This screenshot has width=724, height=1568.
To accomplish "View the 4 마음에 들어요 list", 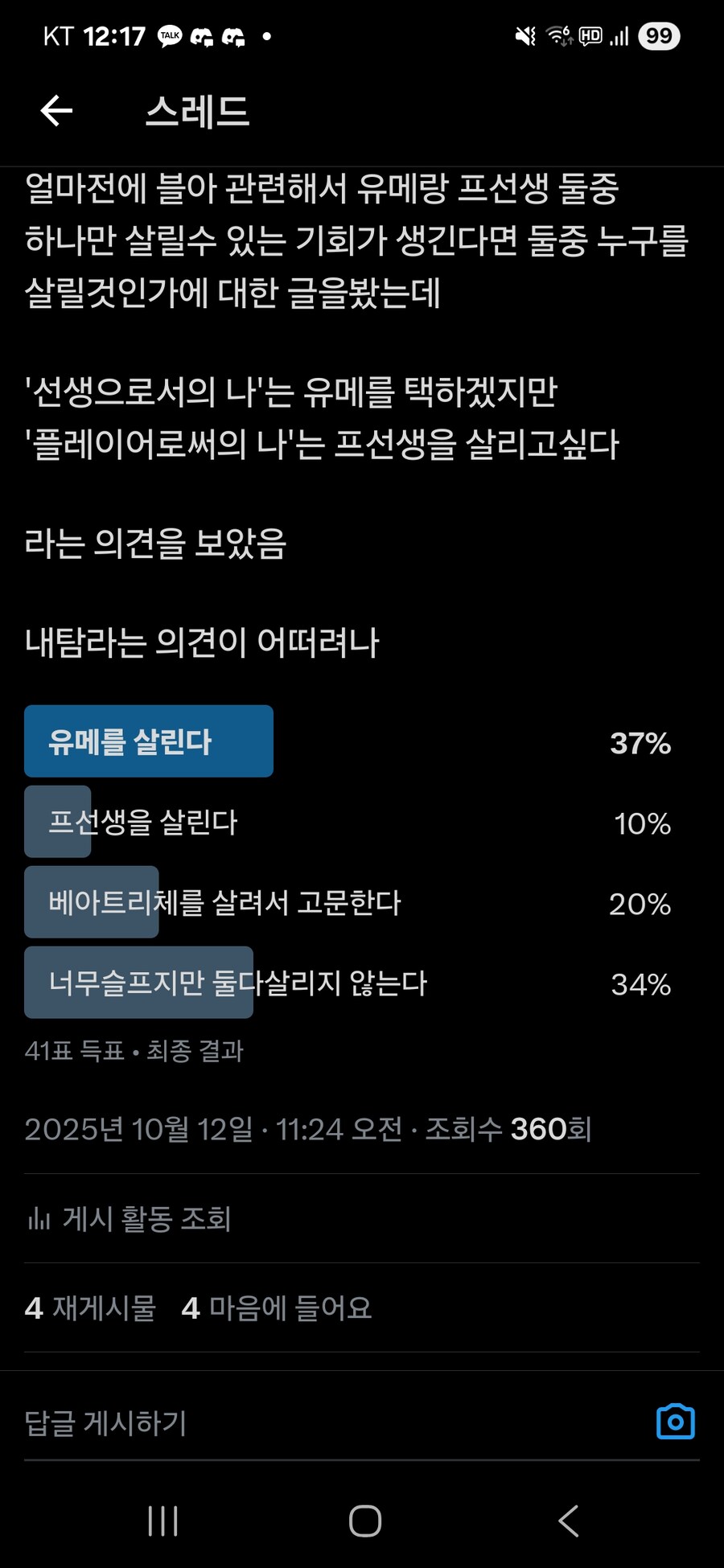I will (277, 1308).
